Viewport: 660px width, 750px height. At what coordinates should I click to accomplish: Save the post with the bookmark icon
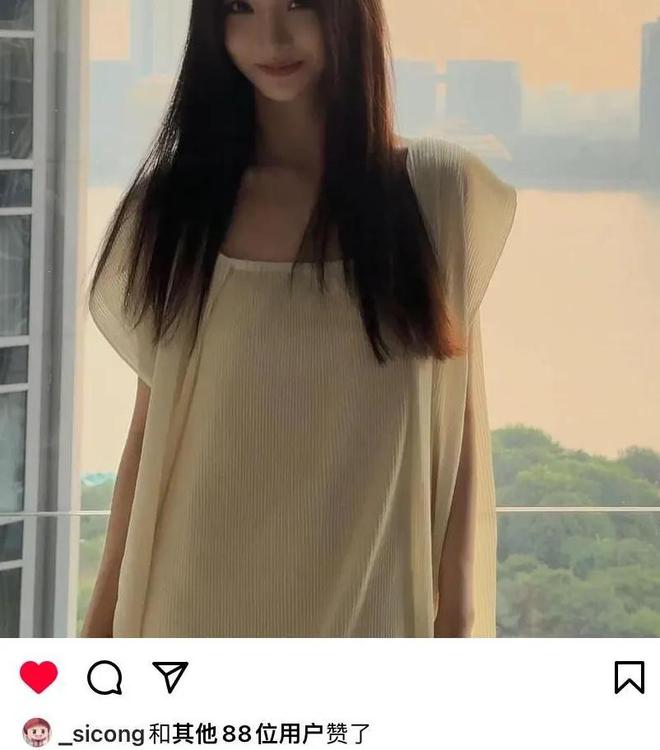pos(628,677)
